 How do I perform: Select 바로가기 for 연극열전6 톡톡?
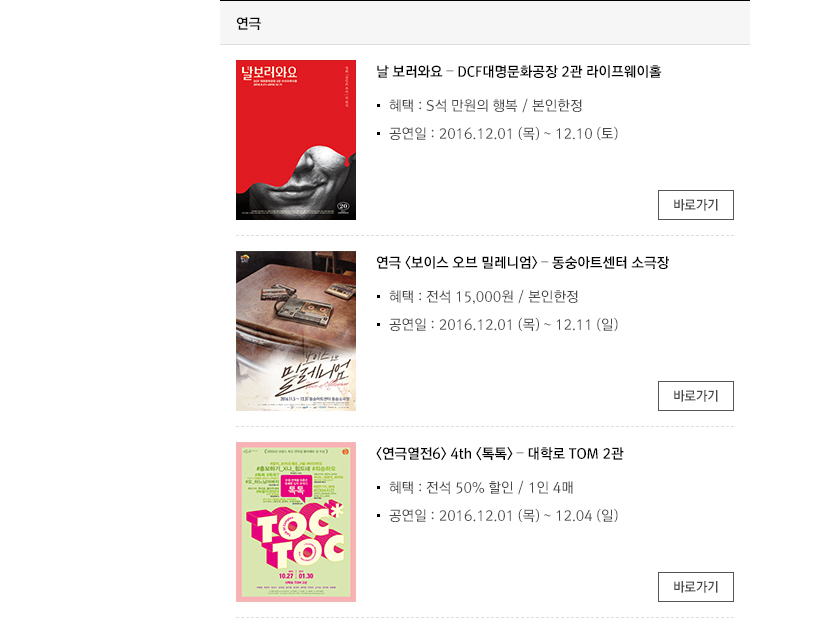695,587
